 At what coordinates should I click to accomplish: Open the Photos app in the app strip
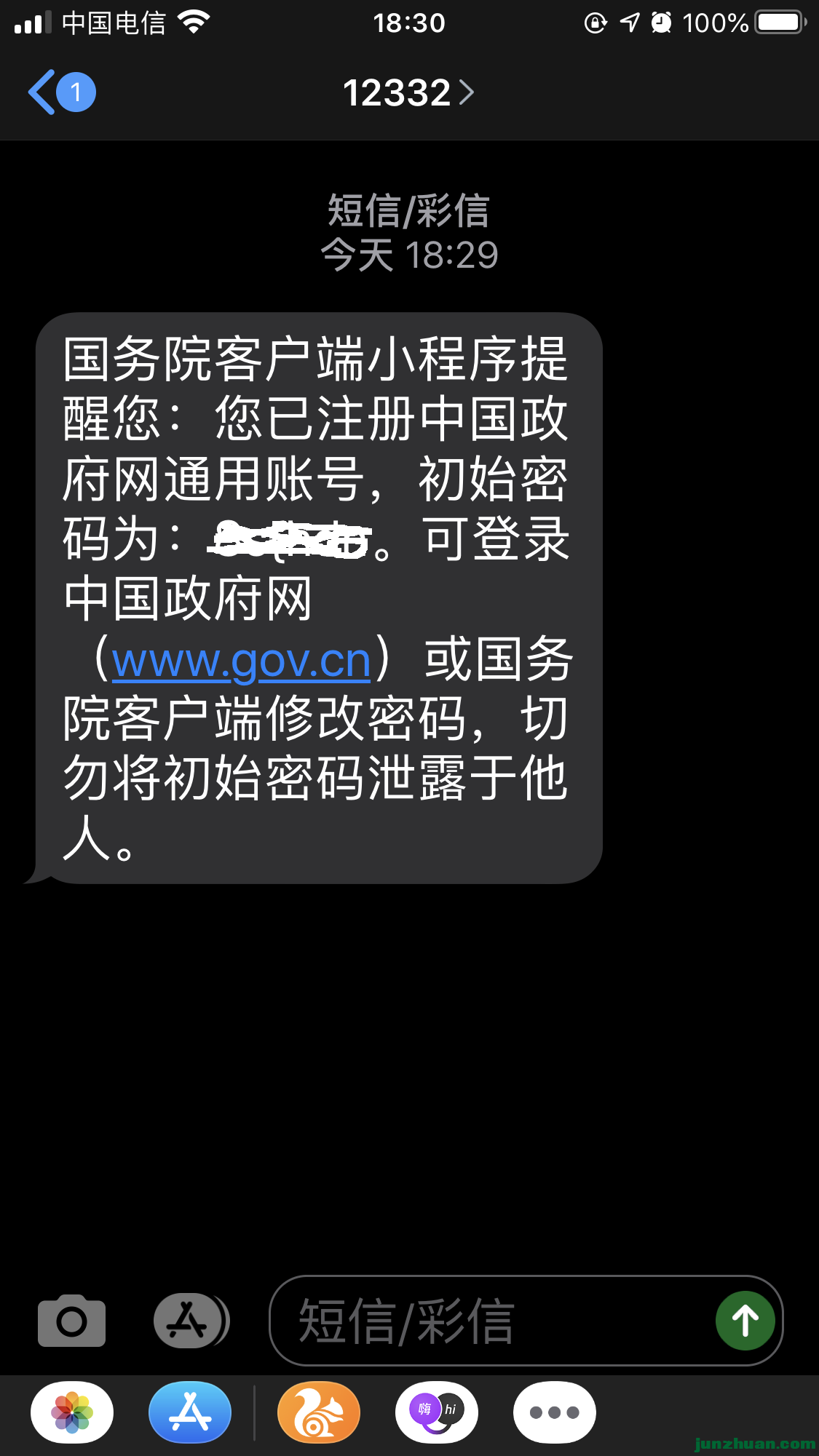(x=72, y=1412)
